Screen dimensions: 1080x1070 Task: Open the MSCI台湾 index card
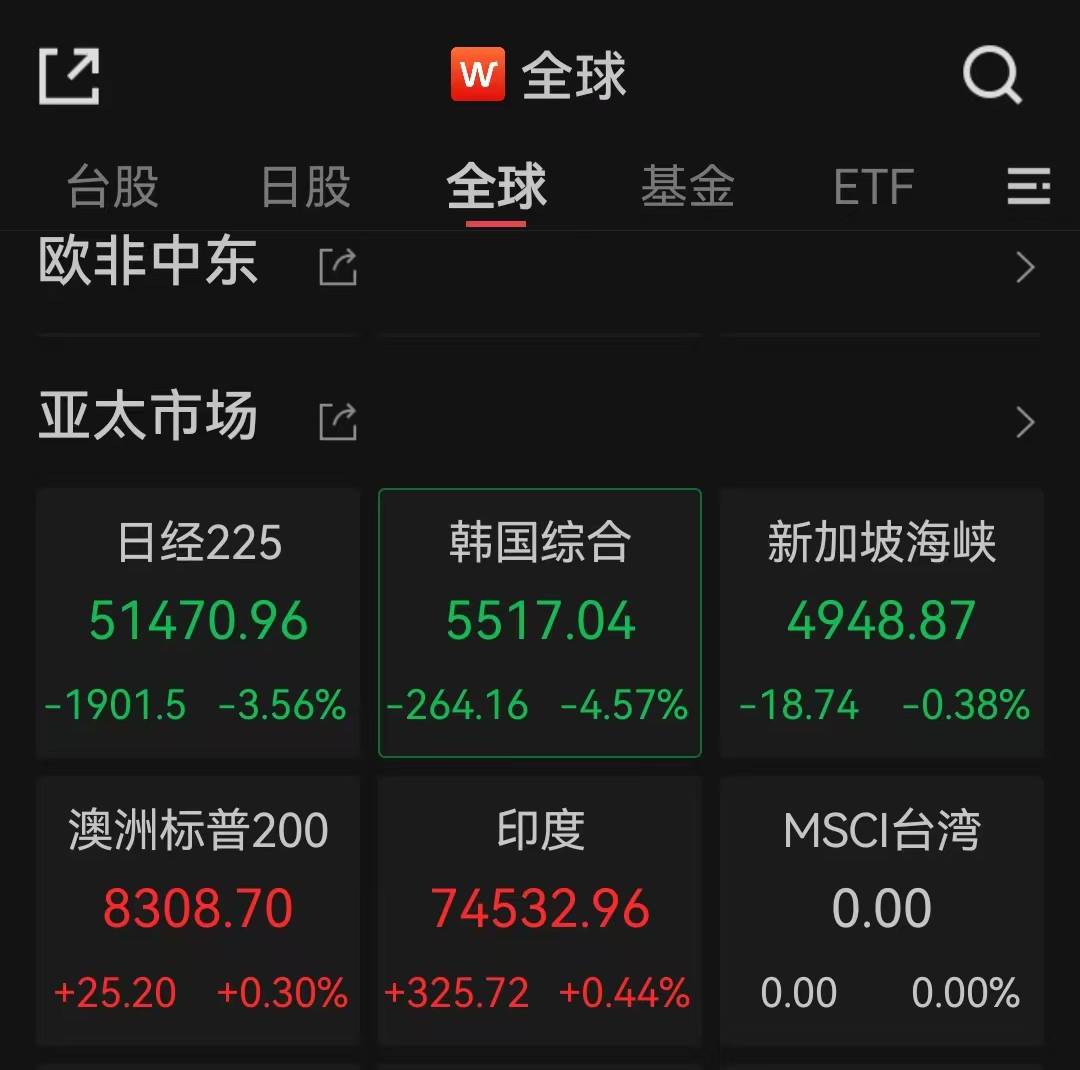click(881, 910)
